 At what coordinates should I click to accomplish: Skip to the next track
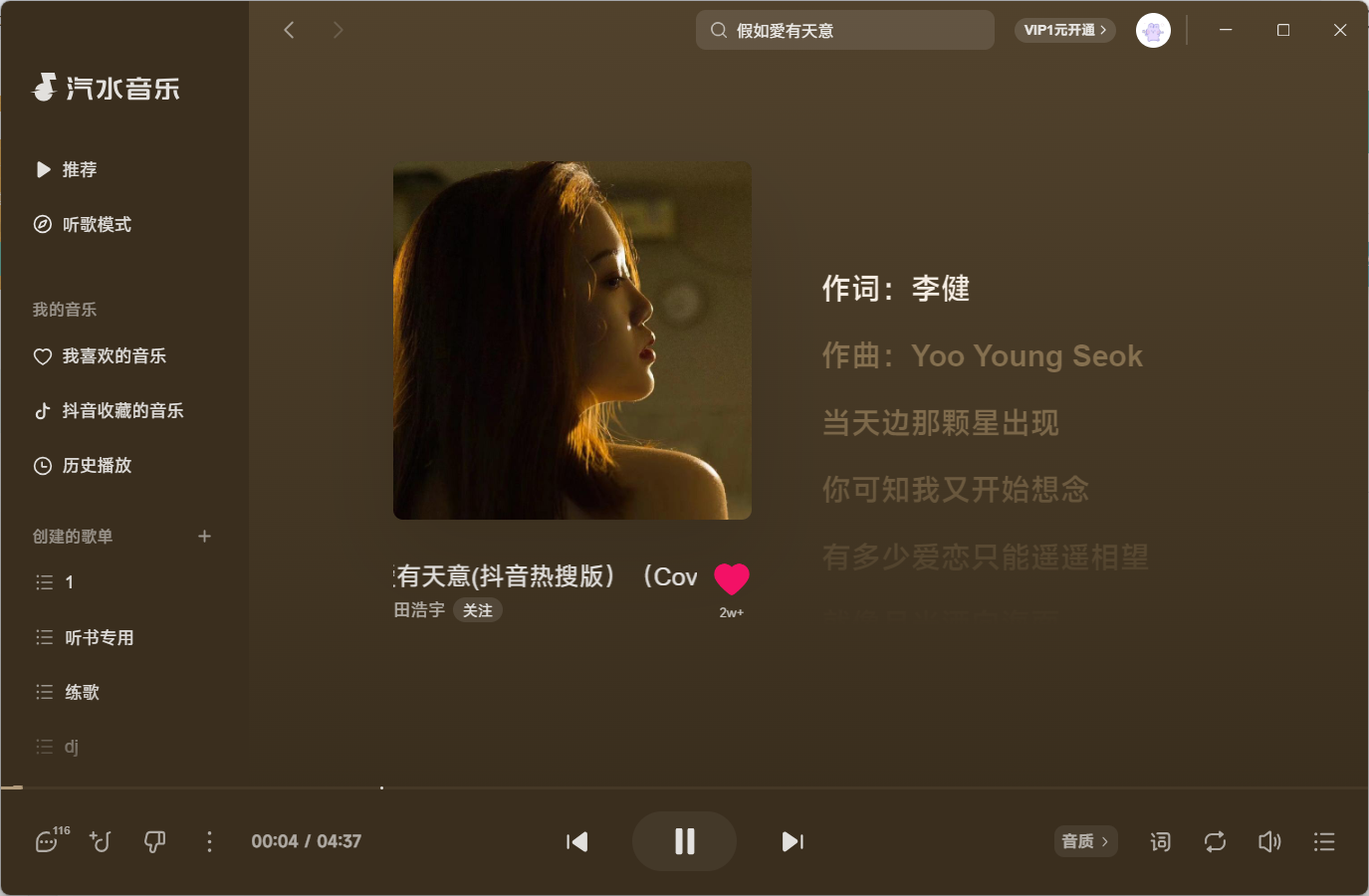click(793, 842)
